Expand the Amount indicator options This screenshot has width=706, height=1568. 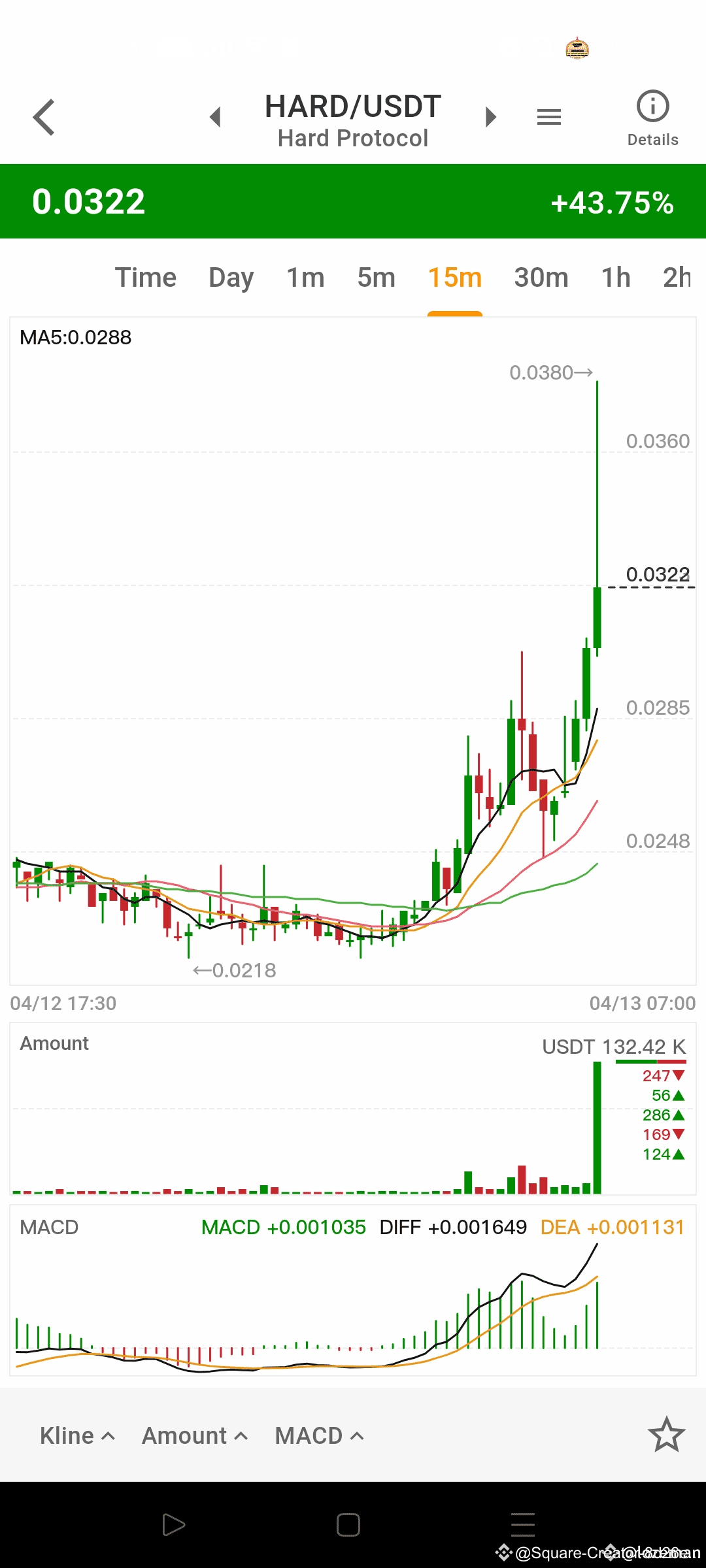click(195, 1435)
